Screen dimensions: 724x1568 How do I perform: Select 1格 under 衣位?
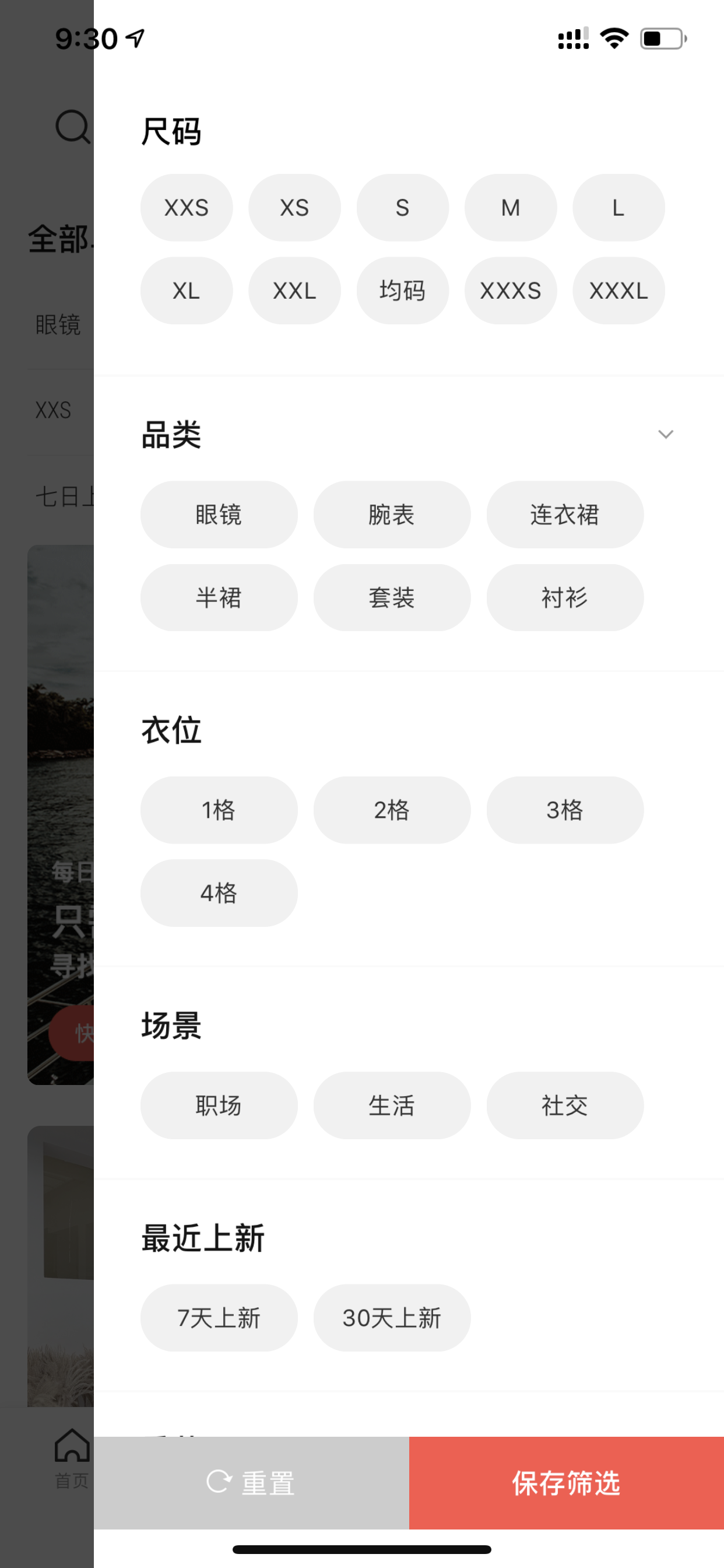219,810
